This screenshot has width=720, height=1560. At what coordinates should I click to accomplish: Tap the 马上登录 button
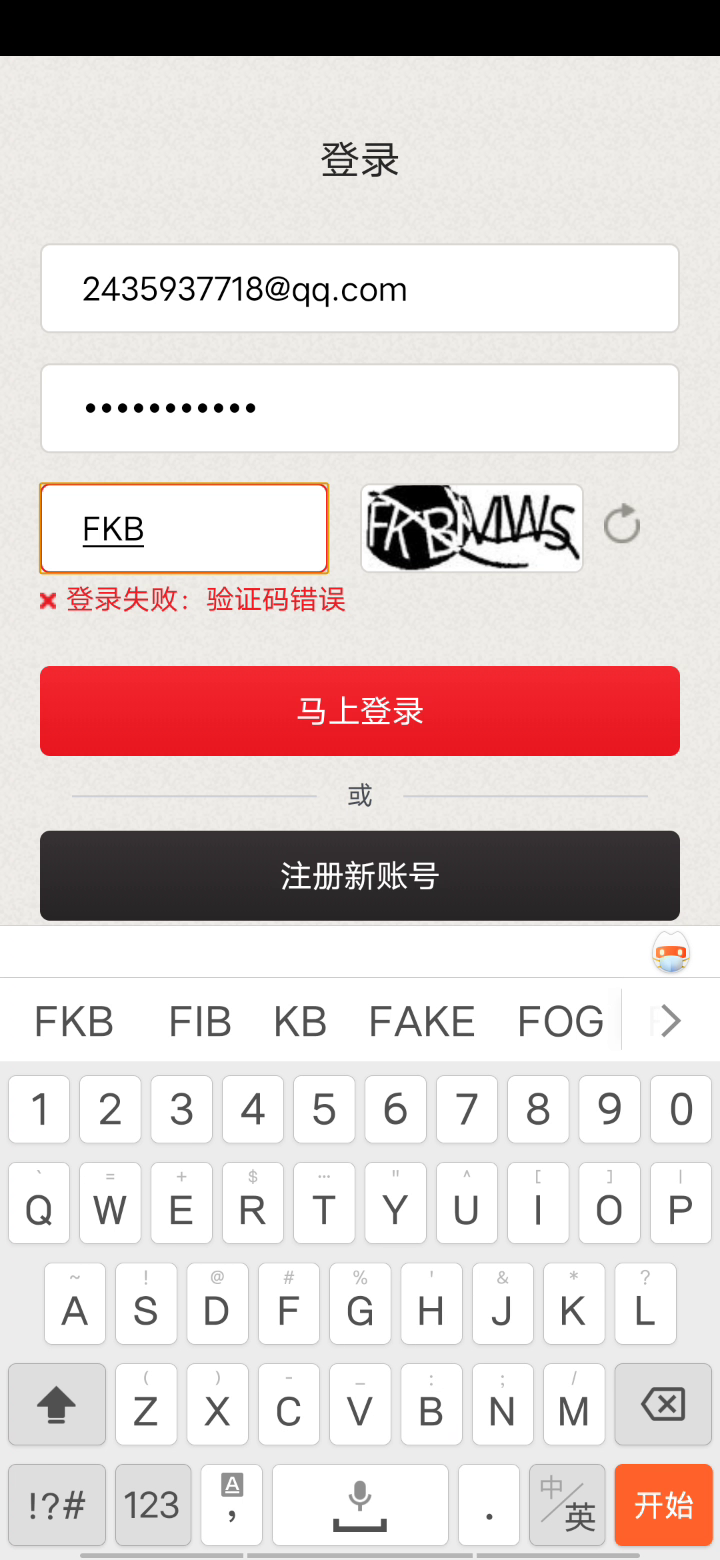(360, 711)
